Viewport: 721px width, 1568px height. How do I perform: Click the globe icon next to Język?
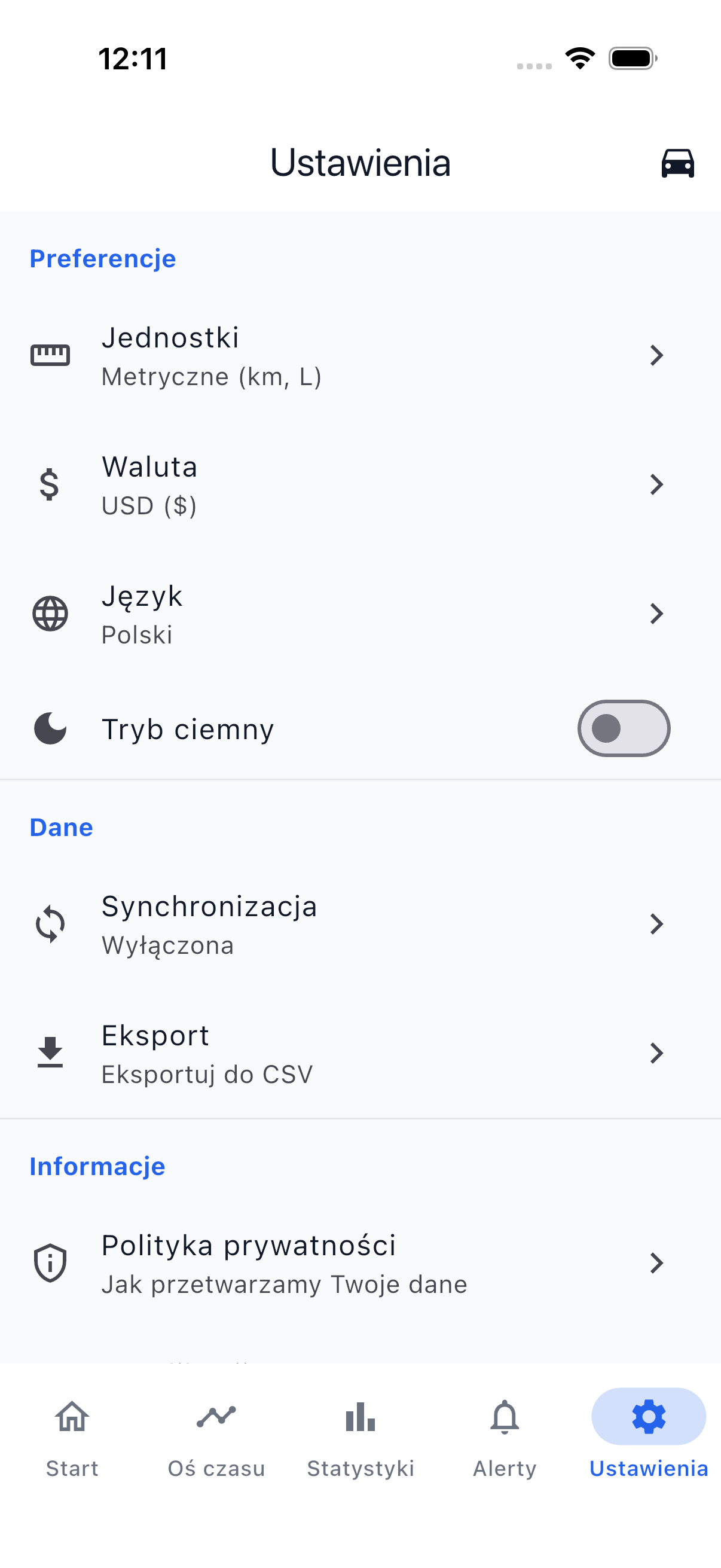coord(49,614)
